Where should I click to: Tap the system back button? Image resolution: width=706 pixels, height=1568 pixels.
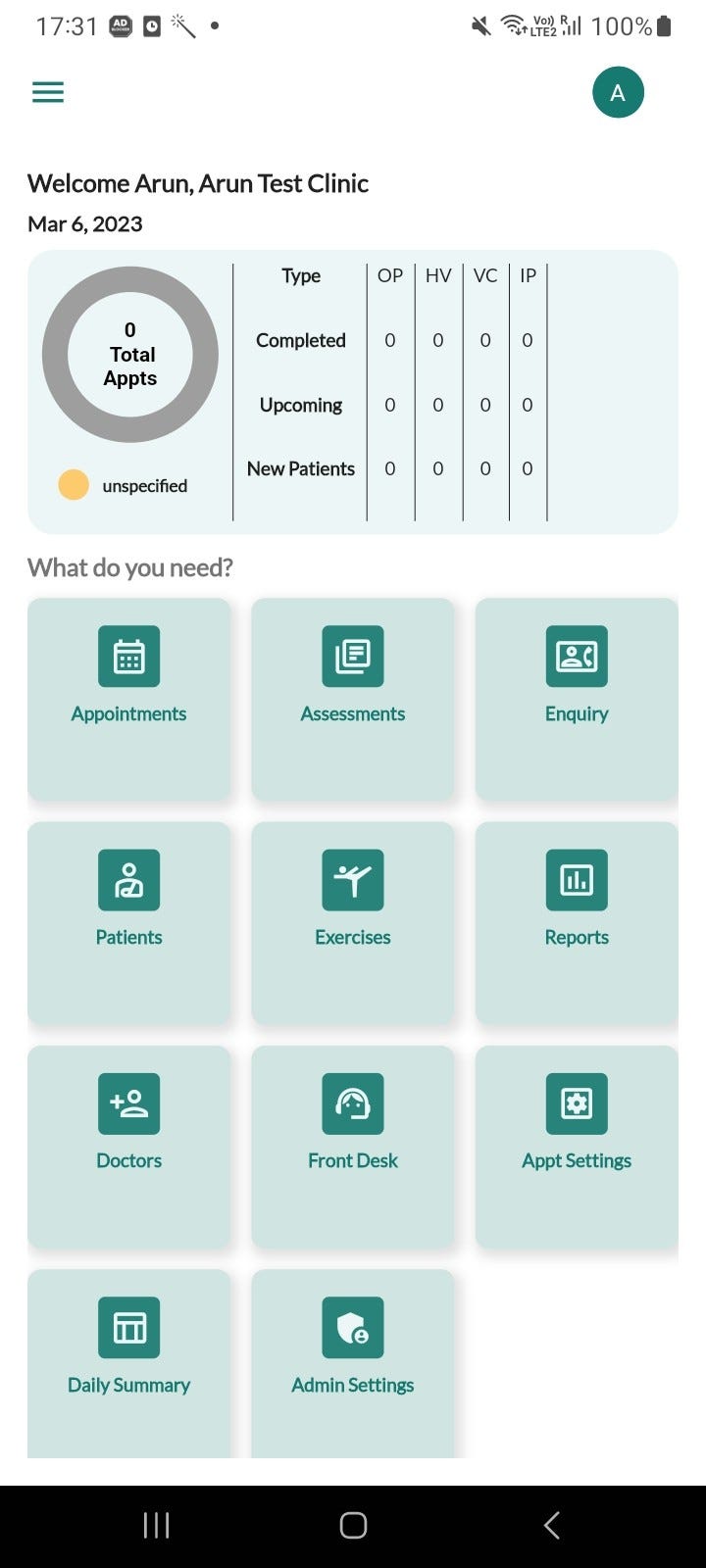pyautogui.click(x=552, y=1525)
